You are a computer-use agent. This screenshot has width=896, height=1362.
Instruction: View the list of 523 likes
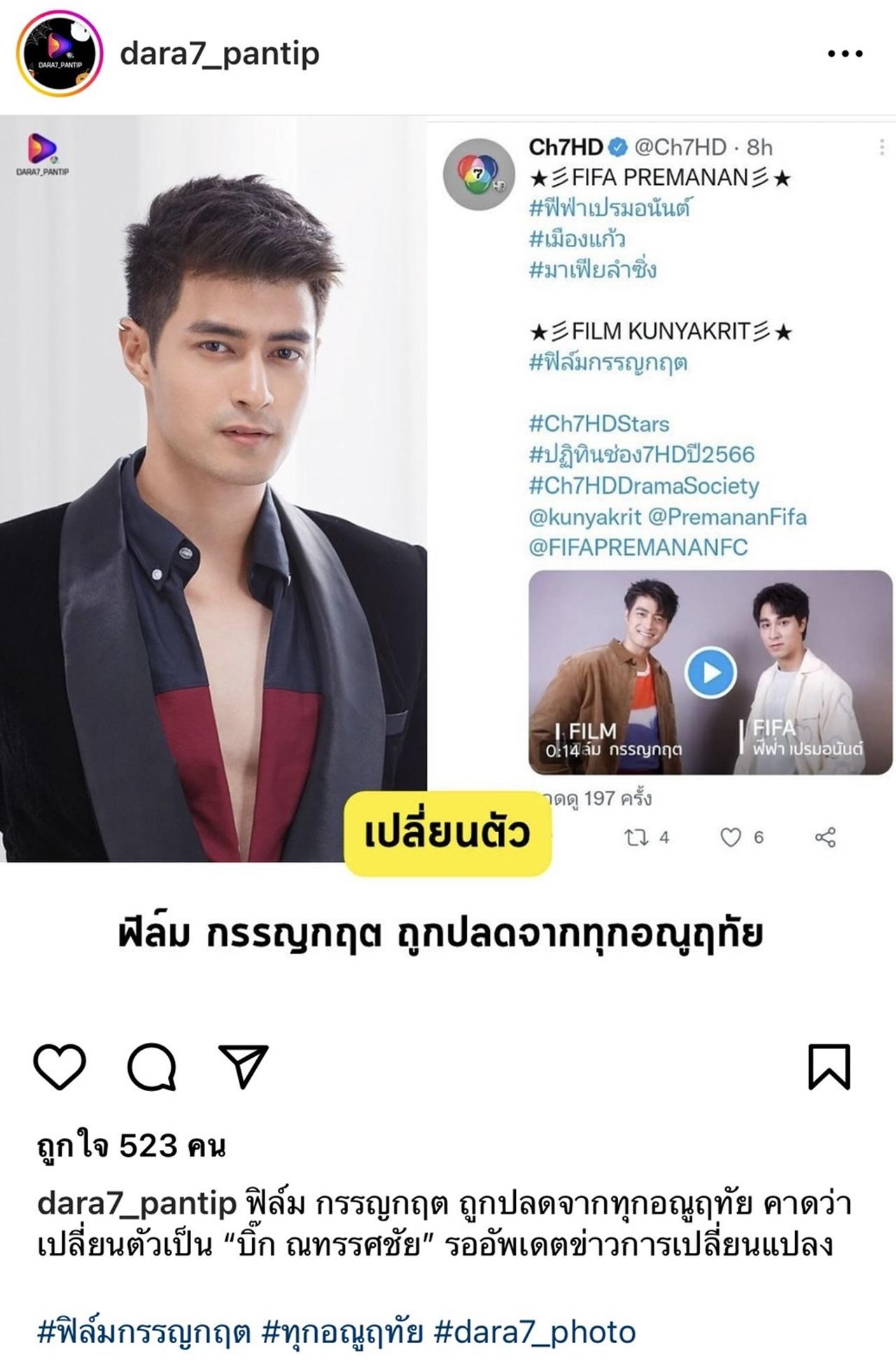click(131, 1146)
